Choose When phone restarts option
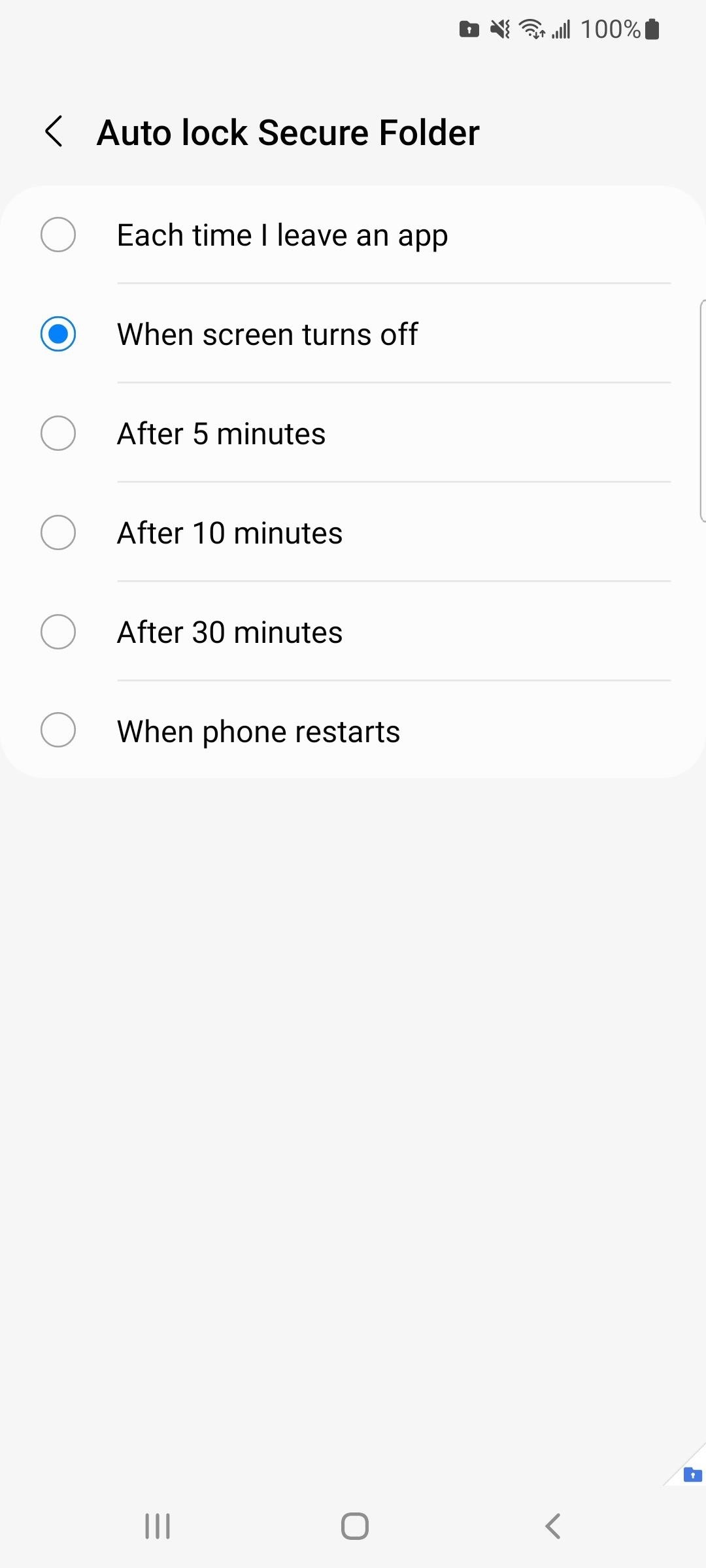The image size is (706, 1568). click(353, 730)
